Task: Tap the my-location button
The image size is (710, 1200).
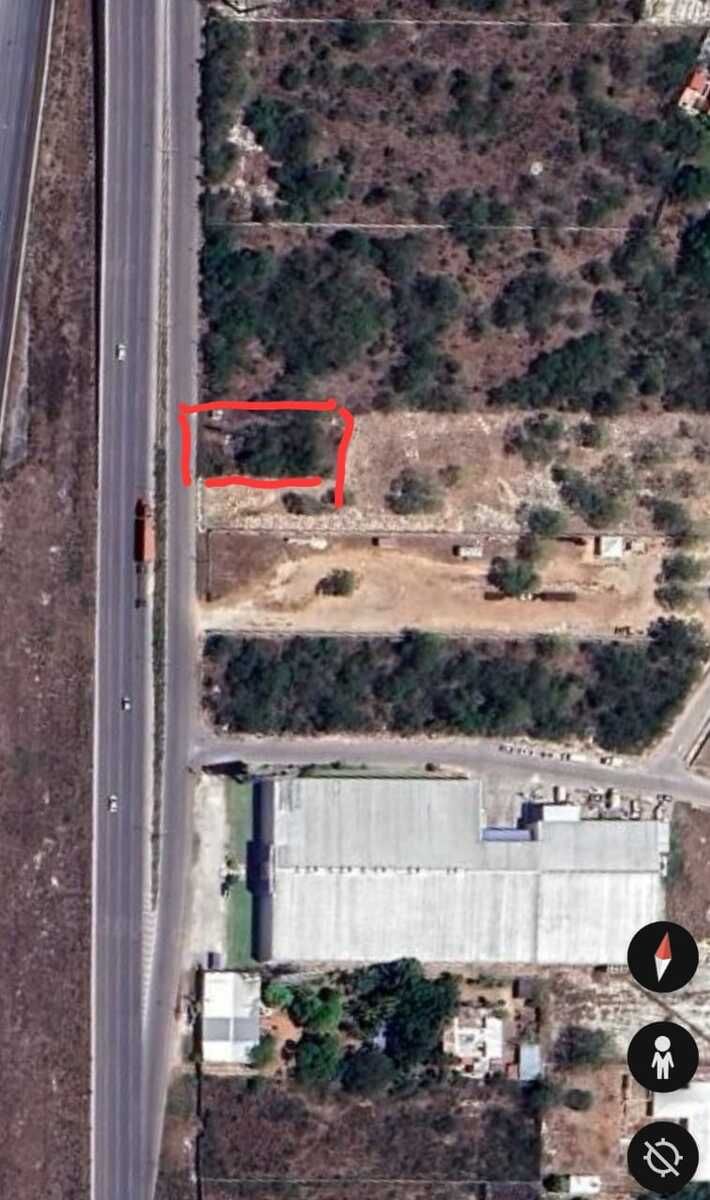Action: tap(662, 1157)
